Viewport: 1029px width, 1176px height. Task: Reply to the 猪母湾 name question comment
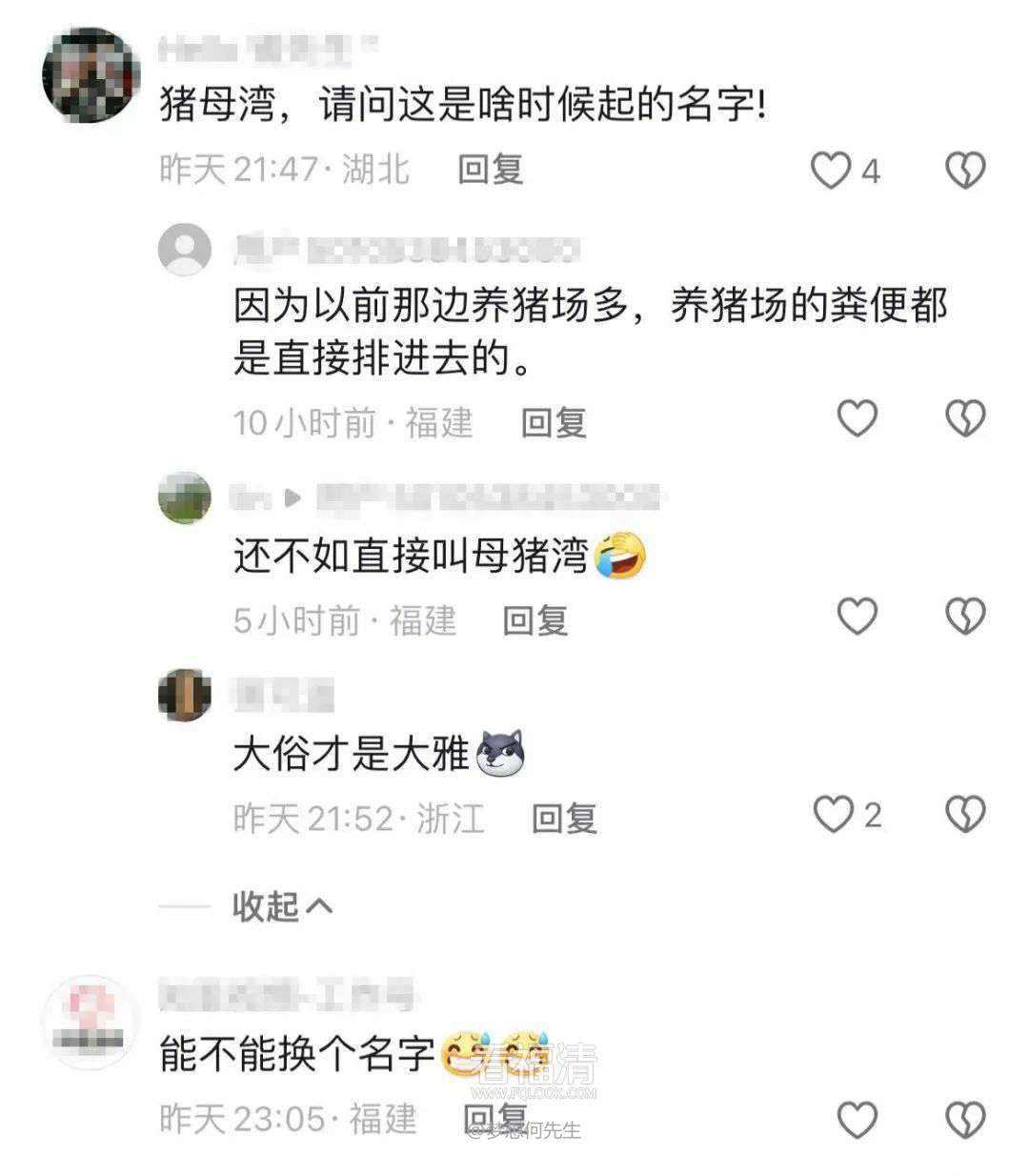tap(490, 171)
